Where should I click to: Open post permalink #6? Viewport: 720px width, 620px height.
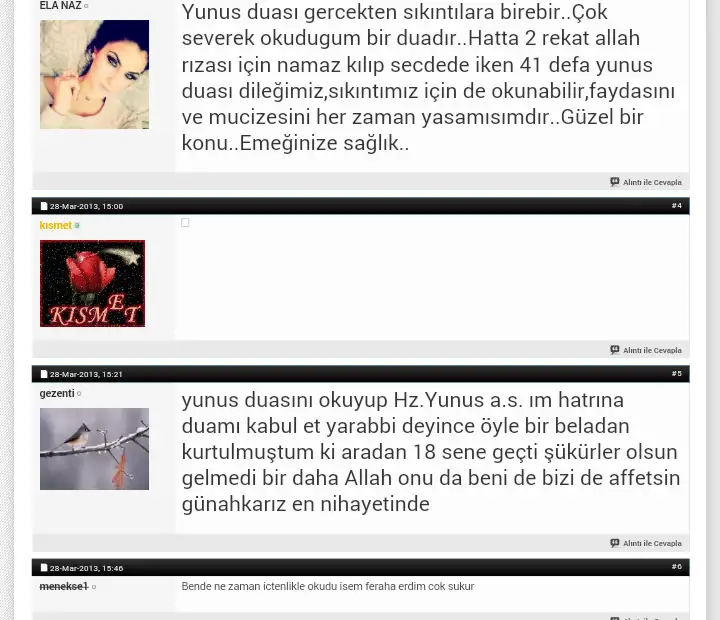click(x=676, y=566)
